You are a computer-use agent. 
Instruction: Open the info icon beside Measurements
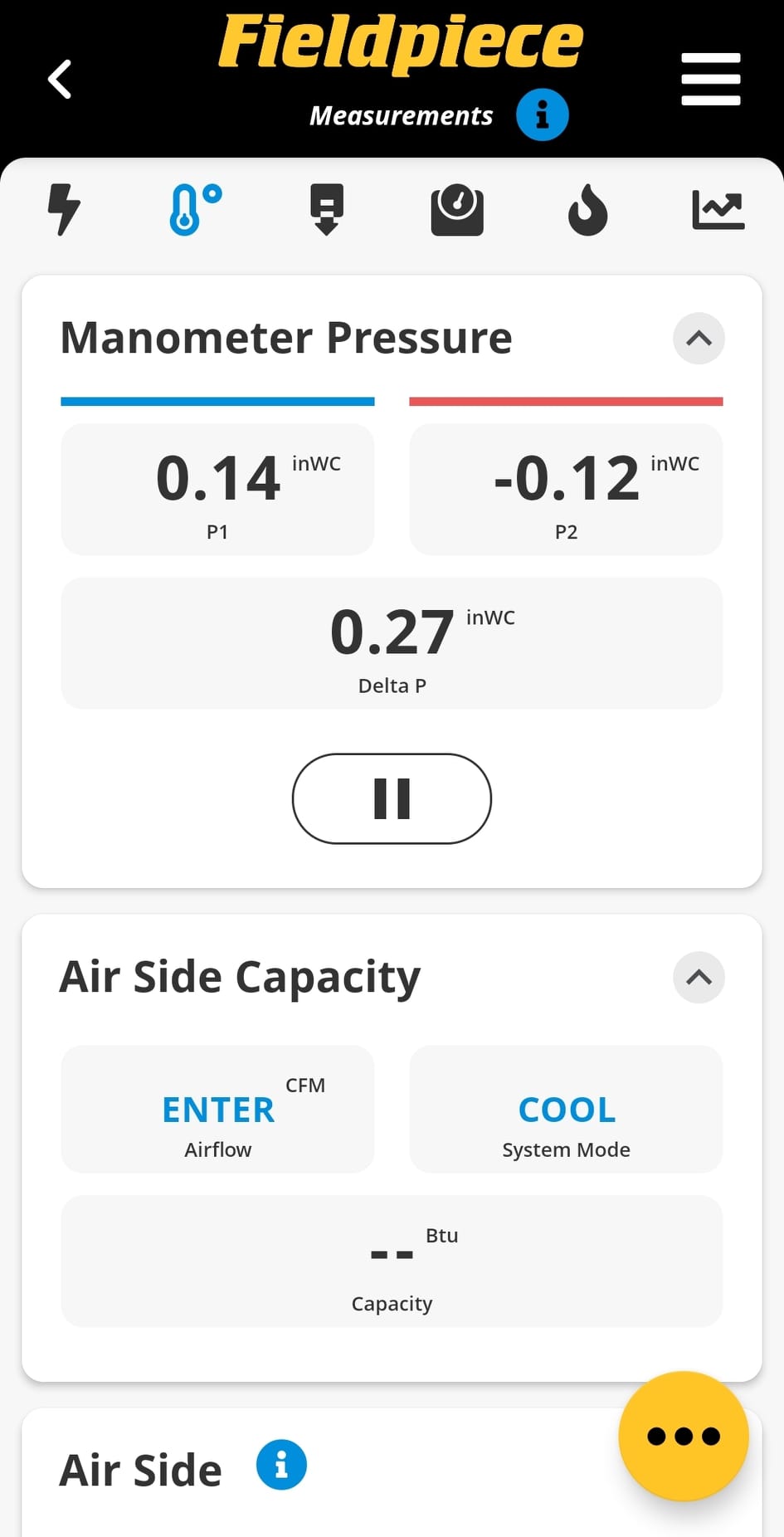[542, 115]
